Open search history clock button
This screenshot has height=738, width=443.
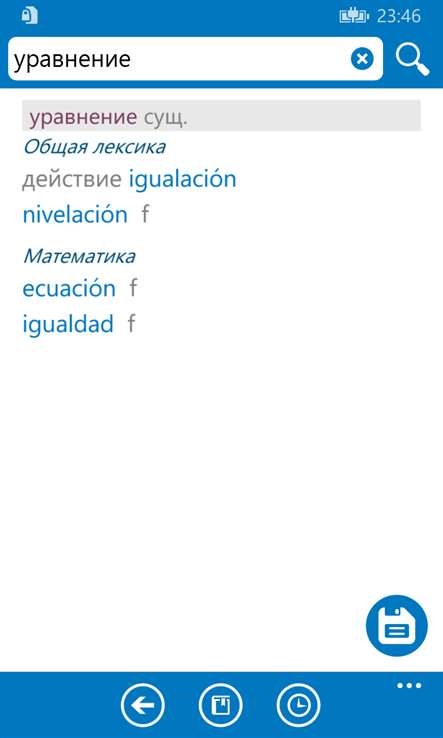point(298,705)
